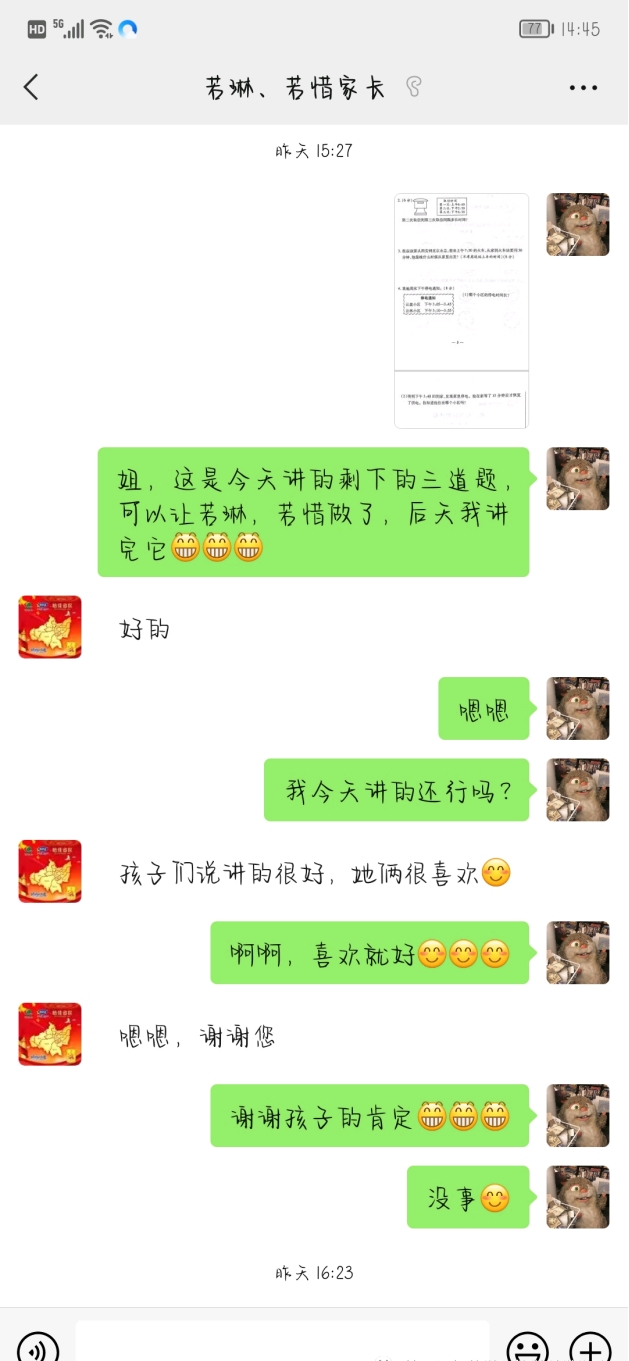Switch to voice message input

[x=38, y=1345]
